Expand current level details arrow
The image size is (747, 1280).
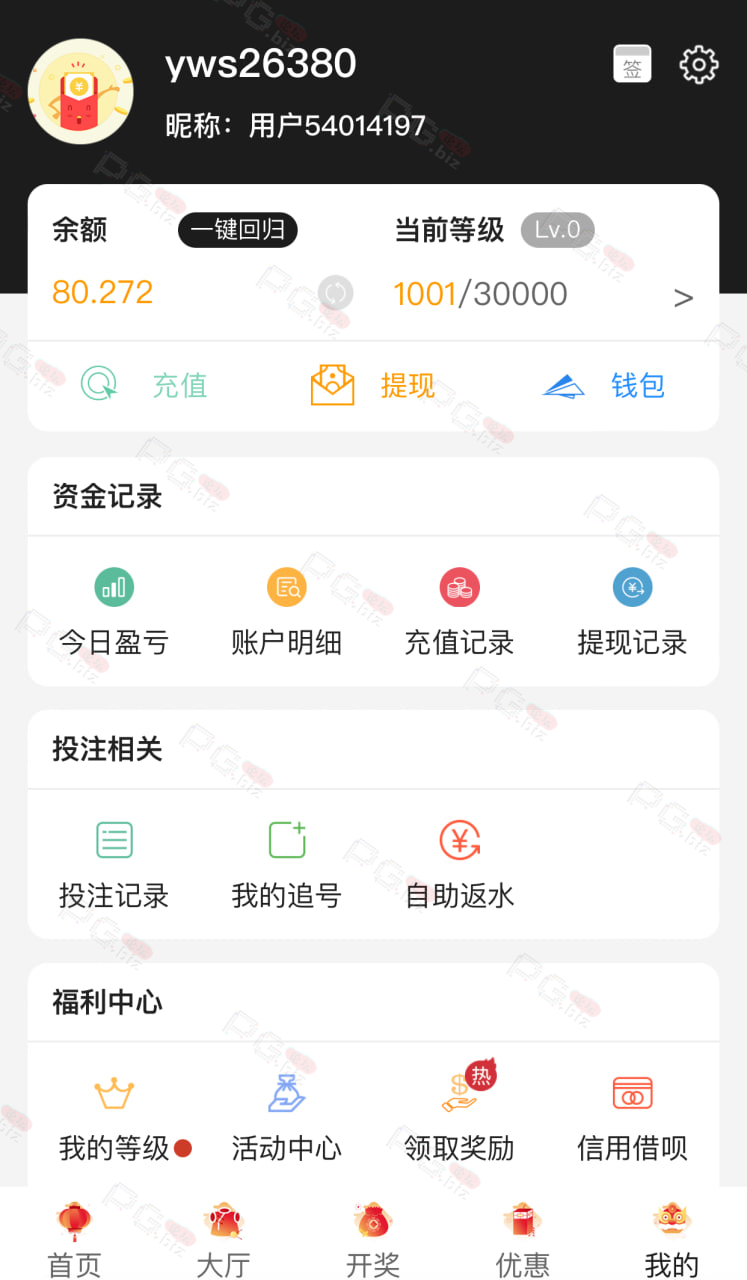click(683, 297)
